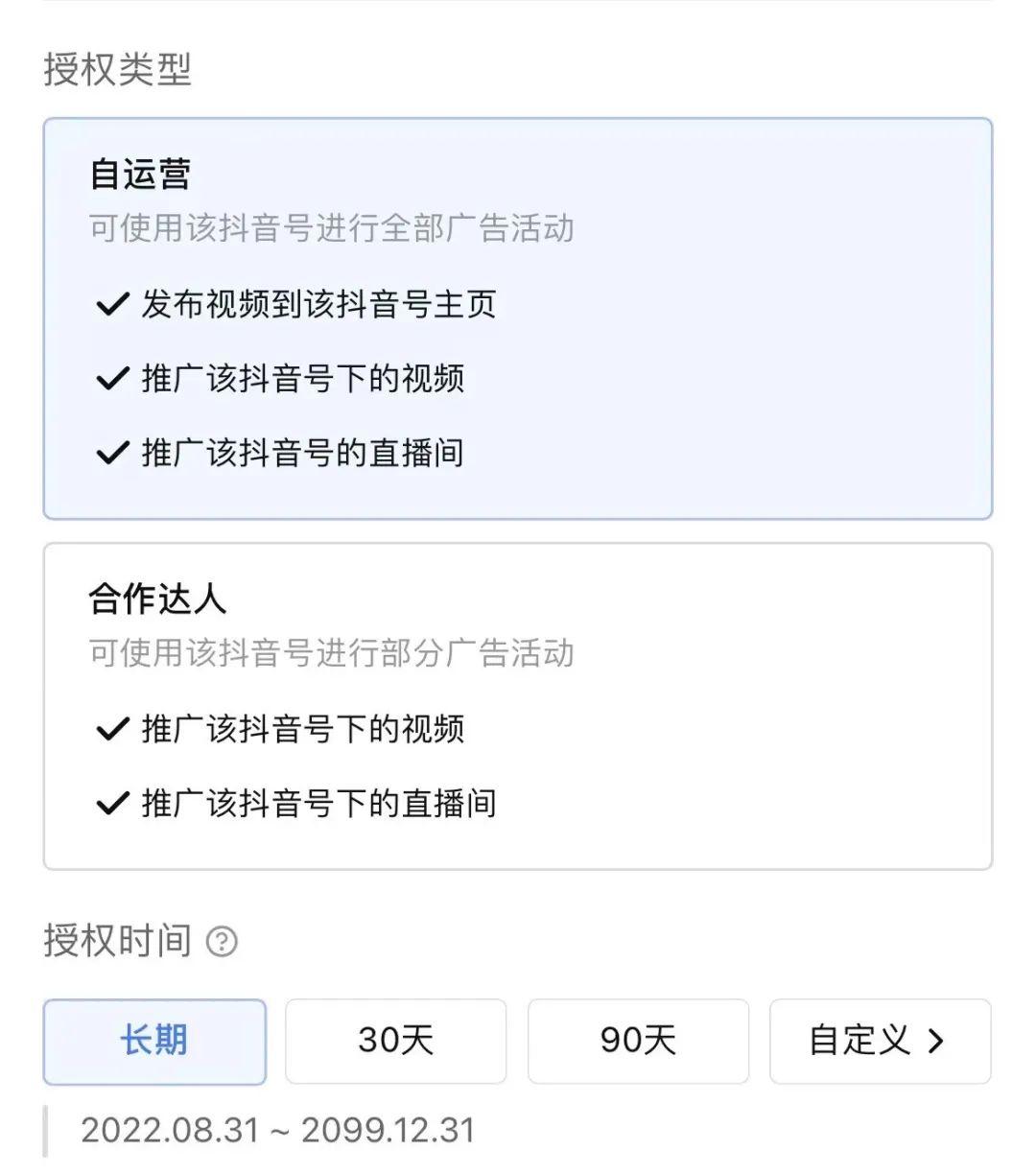Switch to the 30天 duration tab

(x=395, y=1041)
